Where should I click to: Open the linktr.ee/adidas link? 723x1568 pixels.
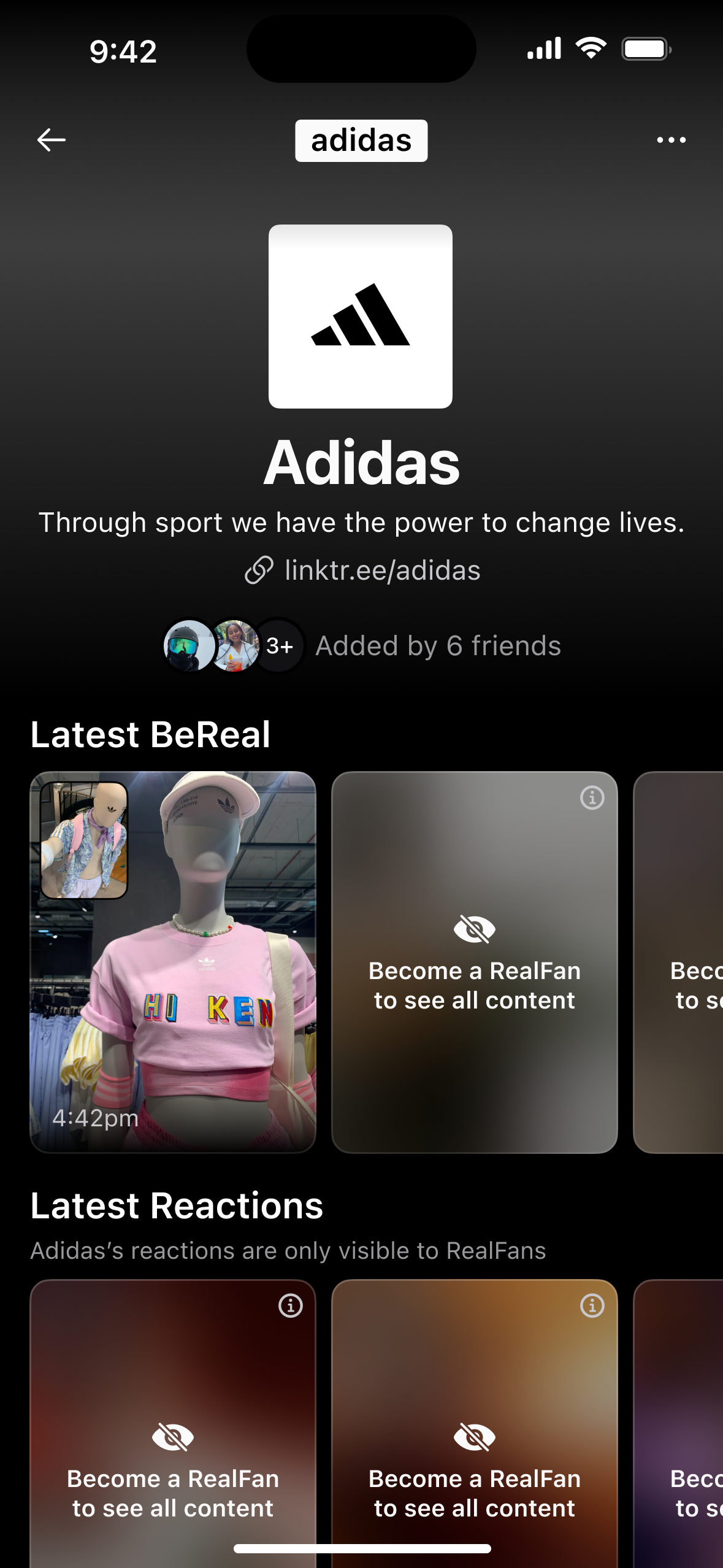(x=362, y=571)
